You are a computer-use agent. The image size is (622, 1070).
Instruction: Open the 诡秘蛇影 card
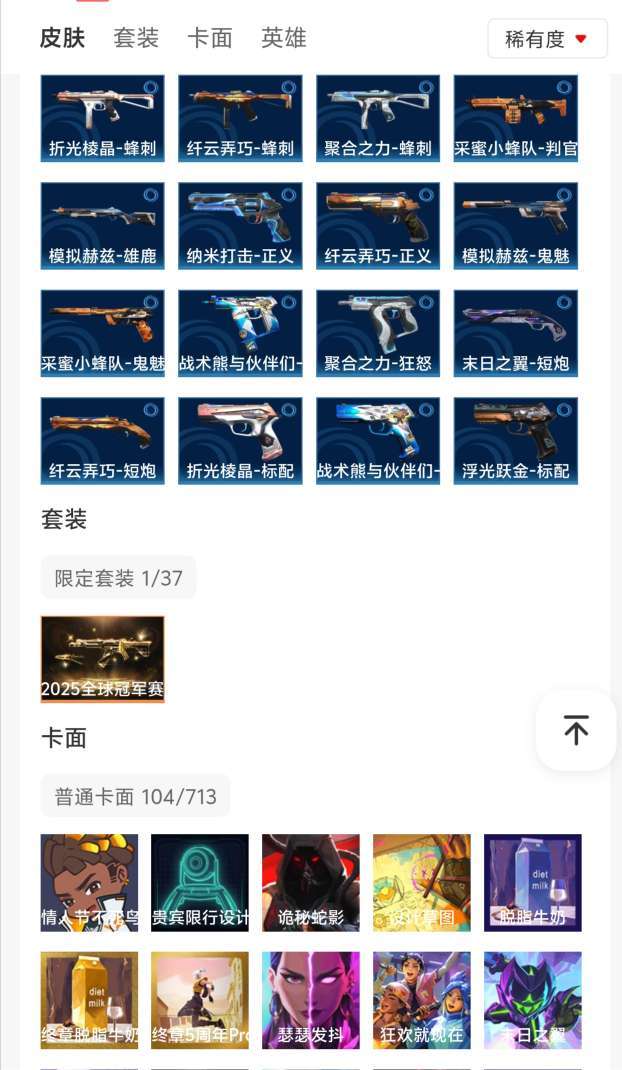pos(311,883)
